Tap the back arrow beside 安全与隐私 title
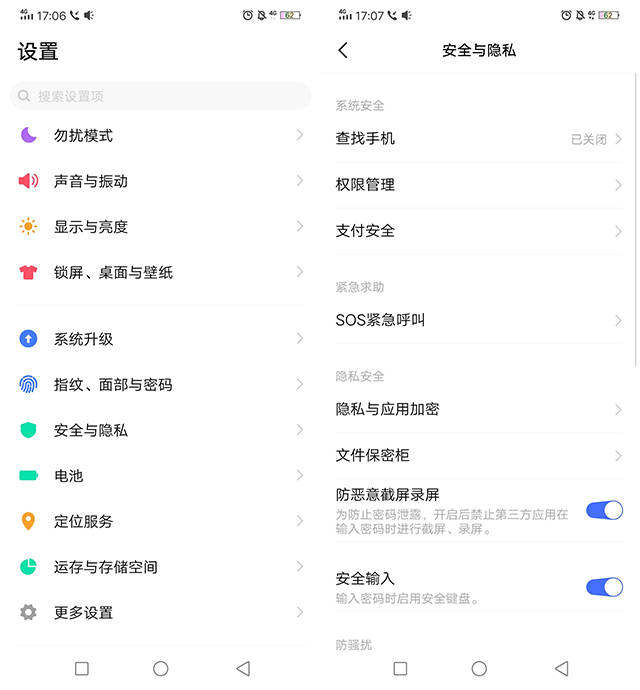 [343, 50]
